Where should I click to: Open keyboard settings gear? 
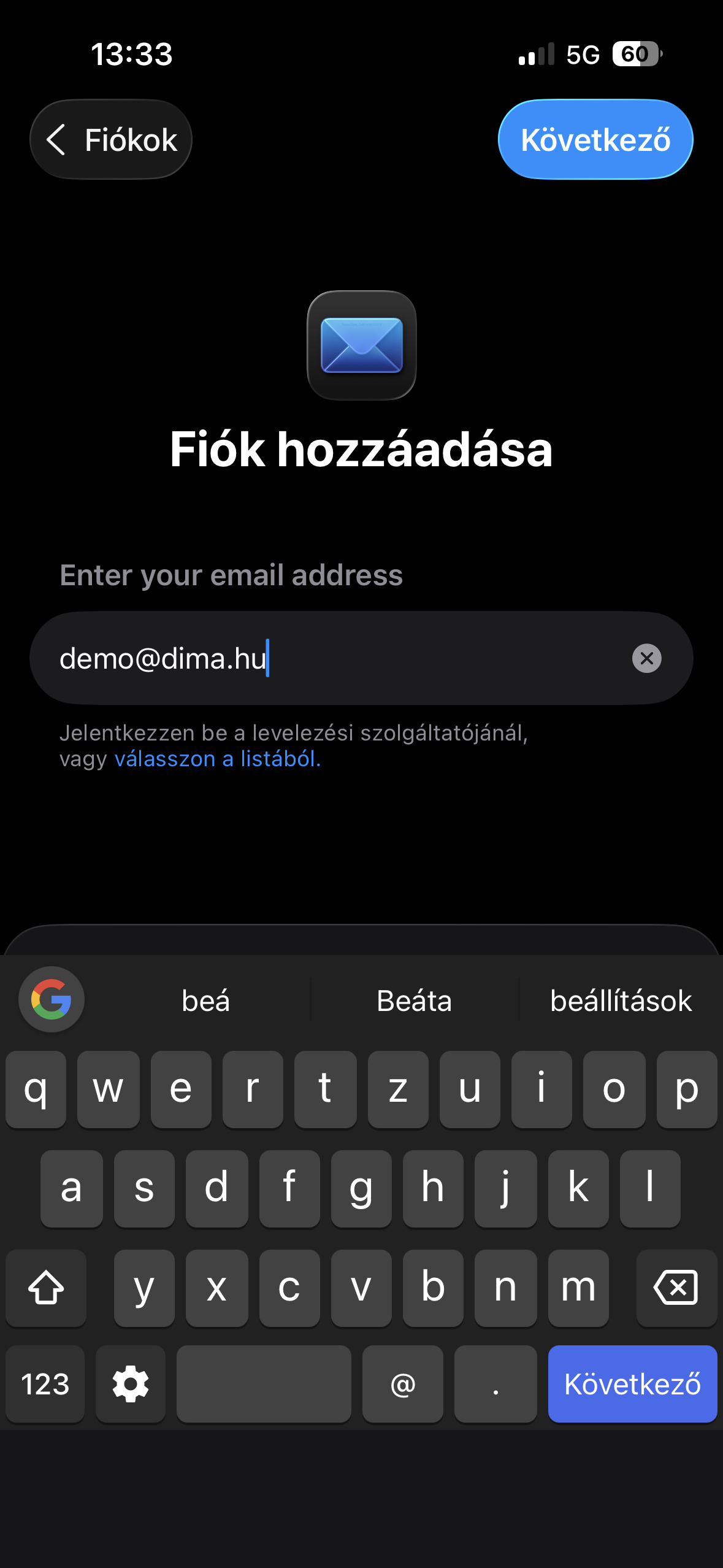click(131, 1384)
